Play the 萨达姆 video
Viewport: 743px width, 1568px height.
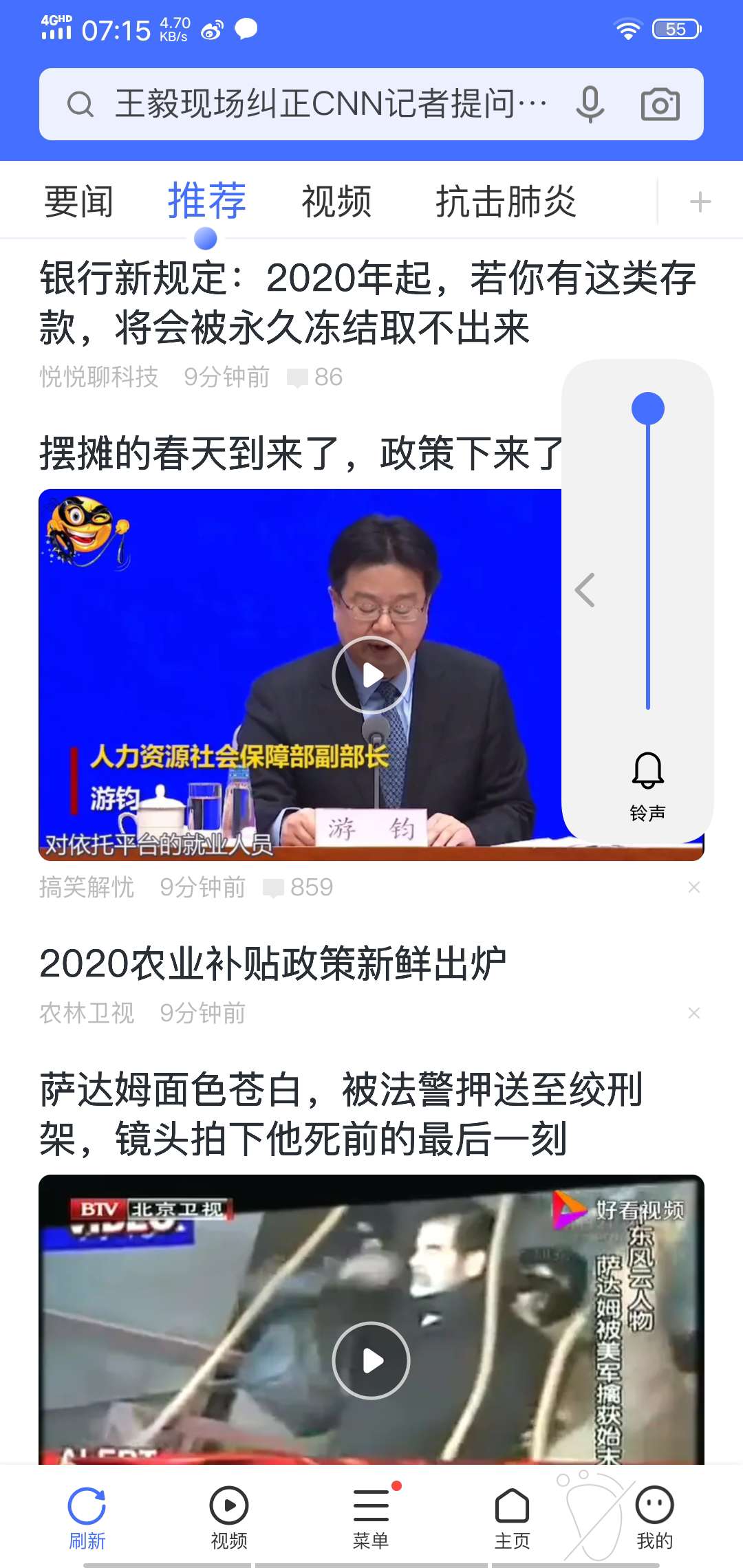pos(371,1360)
